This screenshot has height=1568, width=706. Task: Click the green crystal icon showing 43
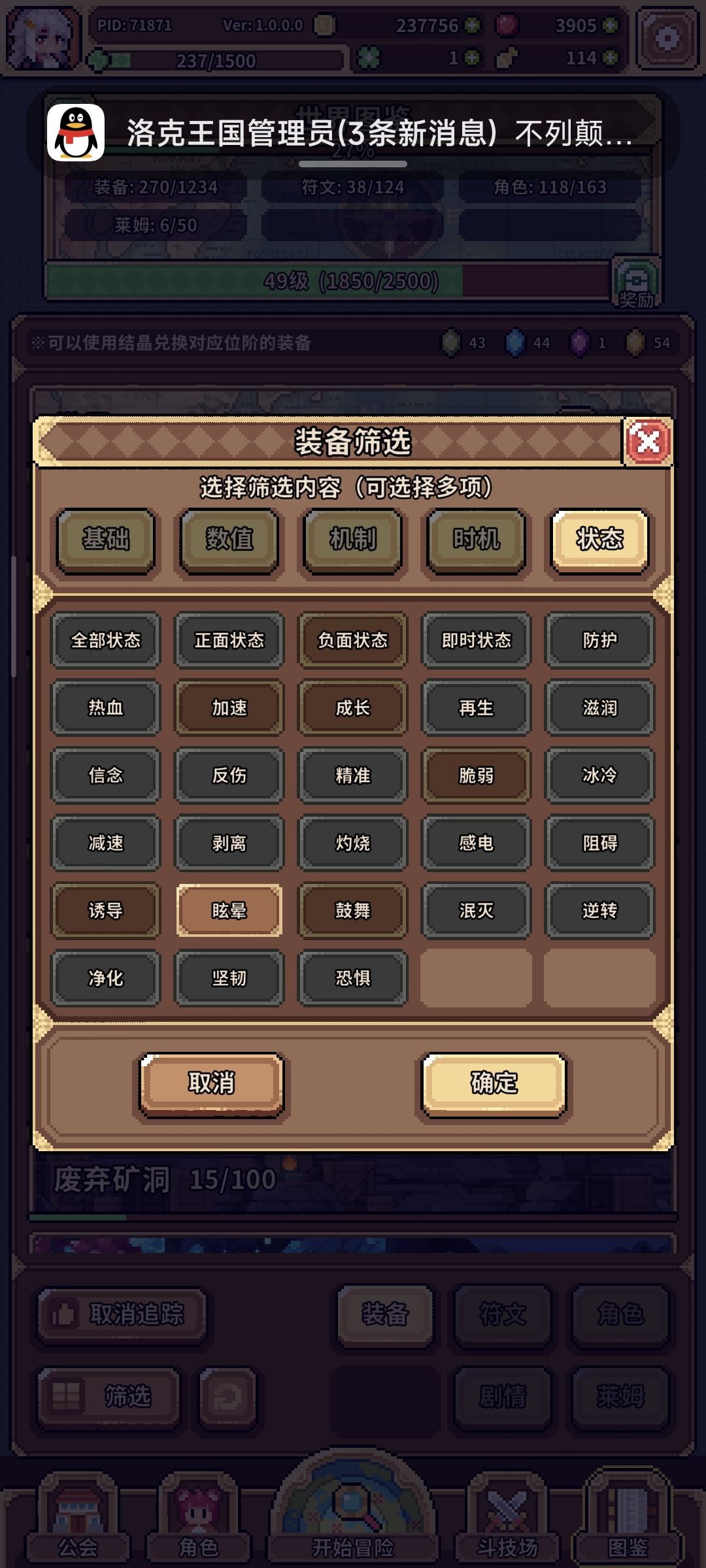coord(451,341)
